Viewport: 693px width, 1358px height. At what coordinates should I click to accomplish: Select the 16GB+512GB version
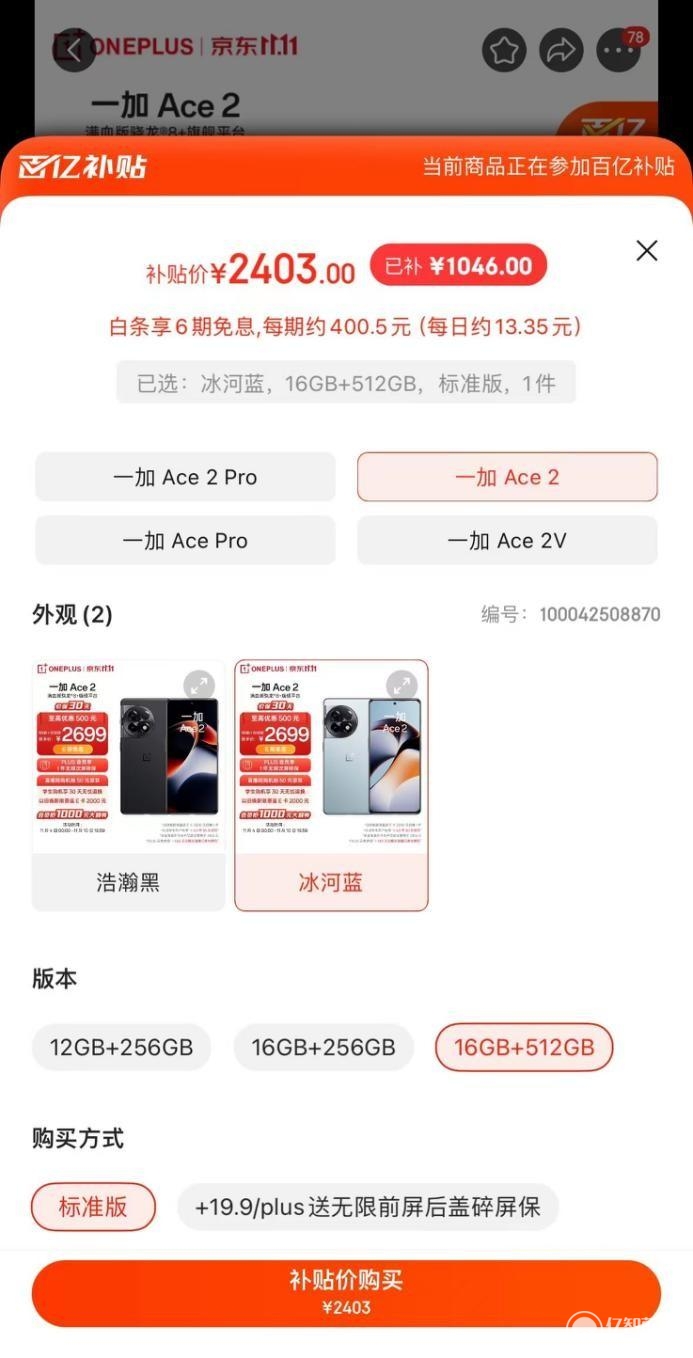[x=524, y=1047]
